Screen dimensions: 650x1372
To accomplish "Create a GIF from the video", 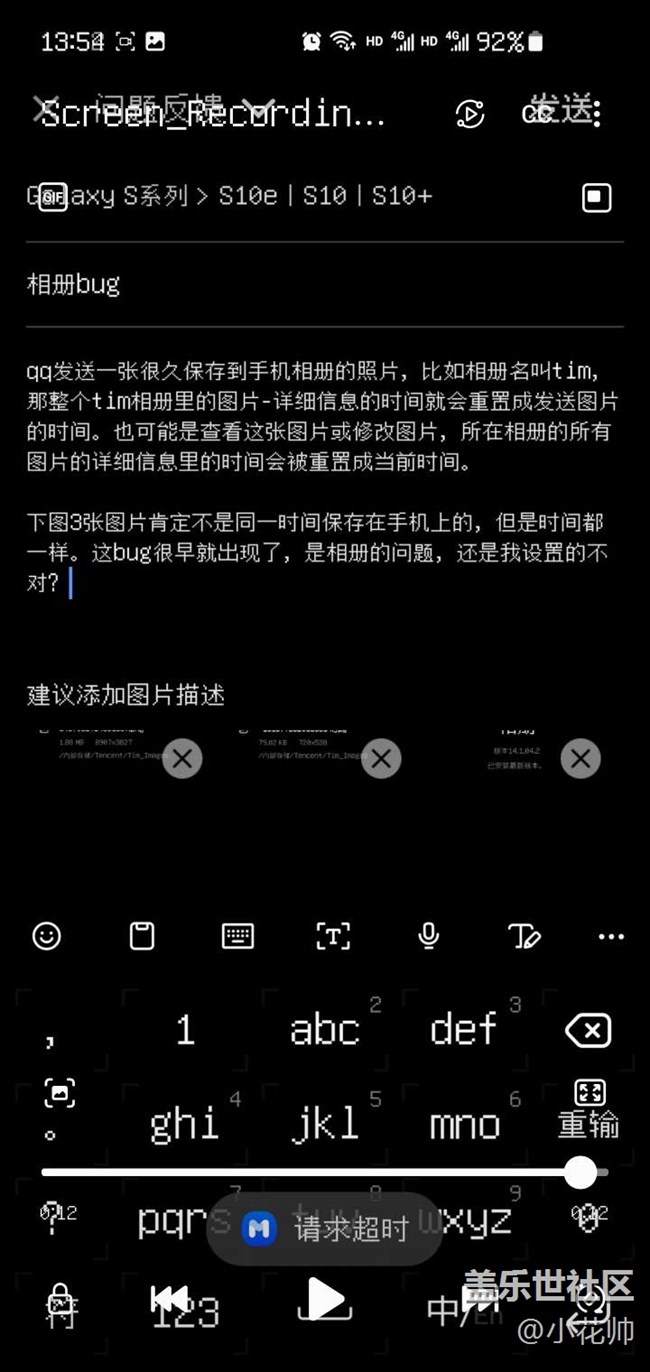I will click(53, 197).
